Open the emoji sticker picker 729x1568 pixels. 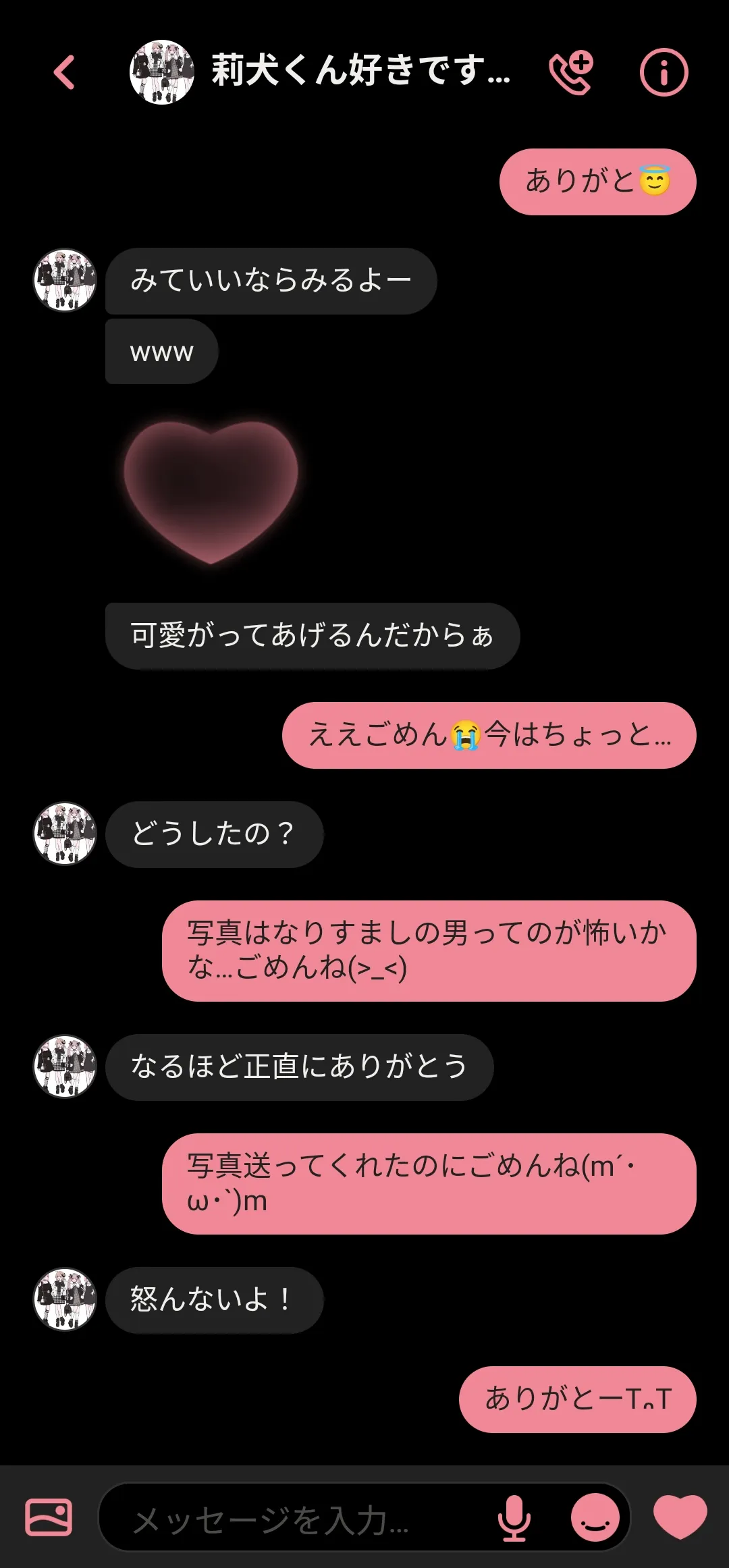tap(595, 1519)
